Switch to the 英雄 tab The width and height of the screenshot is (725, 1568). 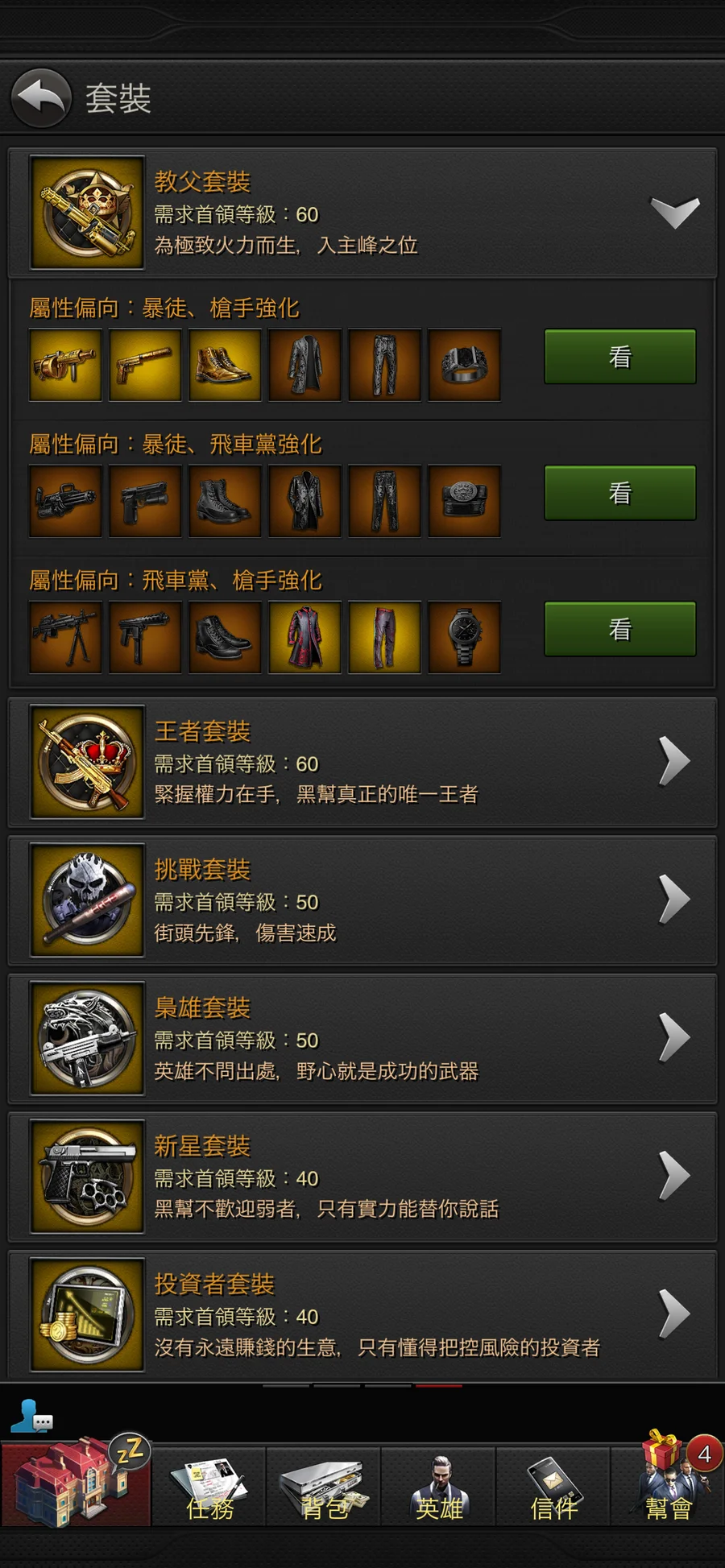pyautogui.click(x=438, y=1488)
